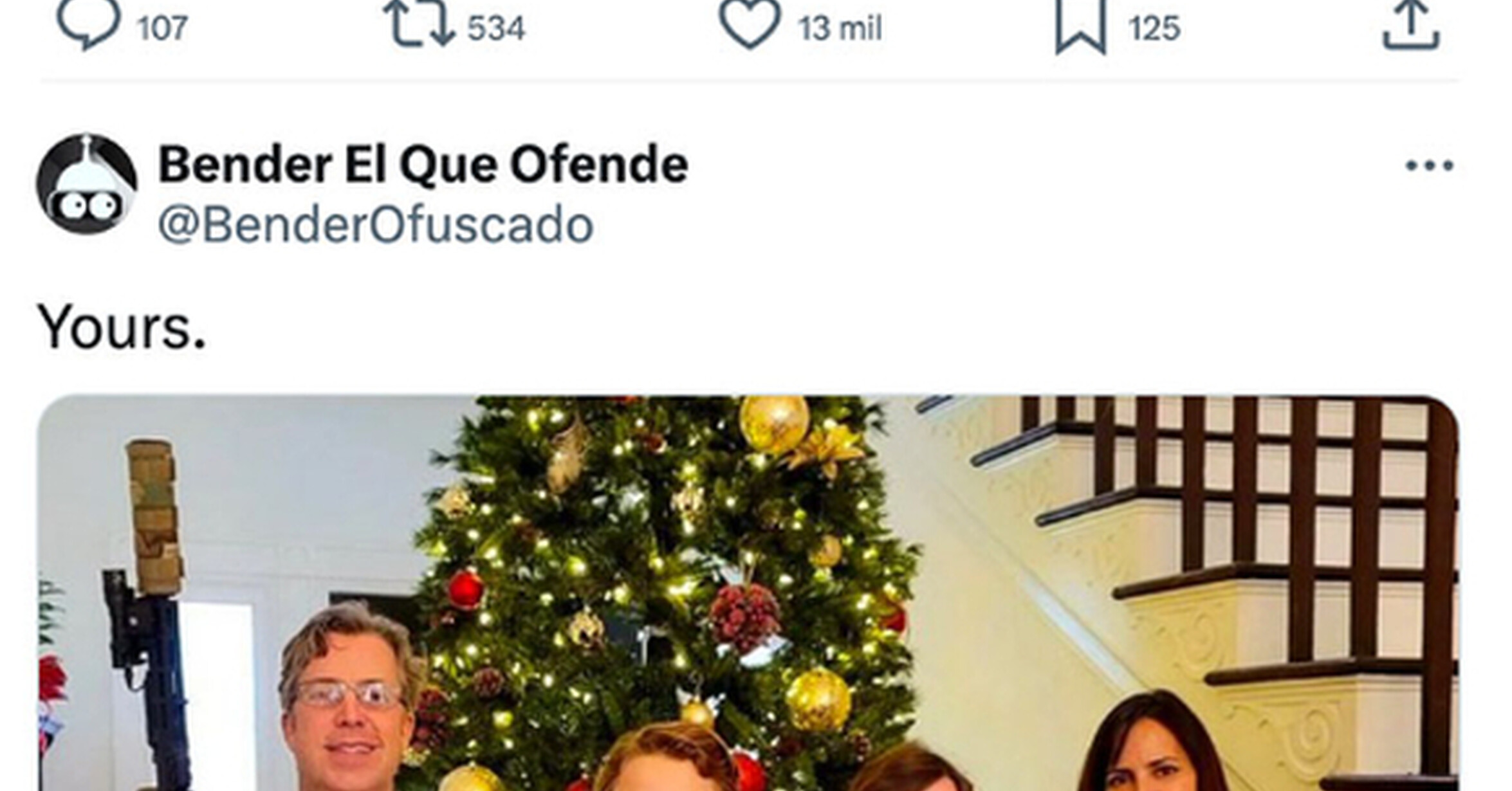
Task: Like the post with the heart icon
Action: (x=750, y=24)
